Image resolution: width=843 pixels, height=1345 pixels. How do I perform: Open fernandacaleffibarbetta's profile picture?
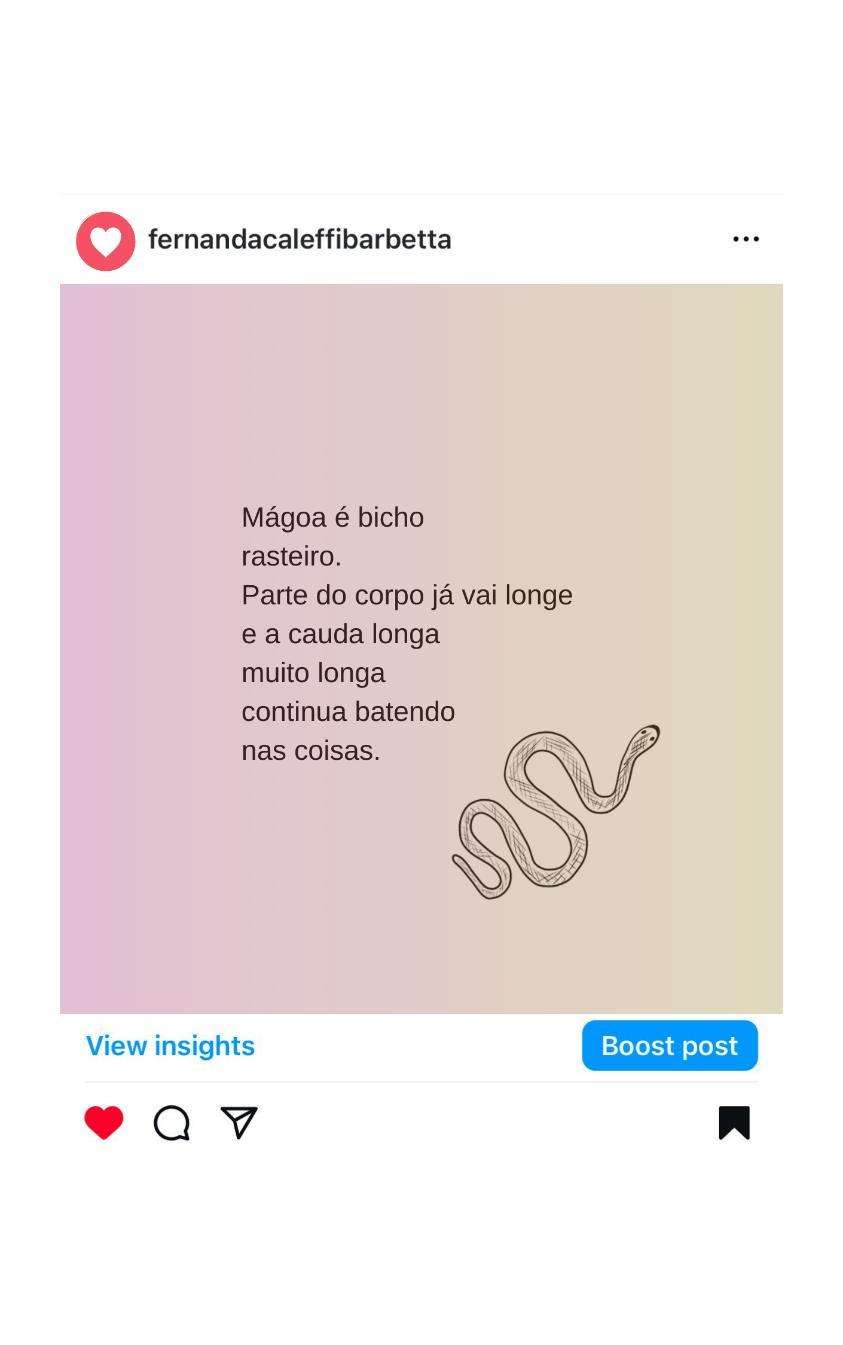(106, 241)
